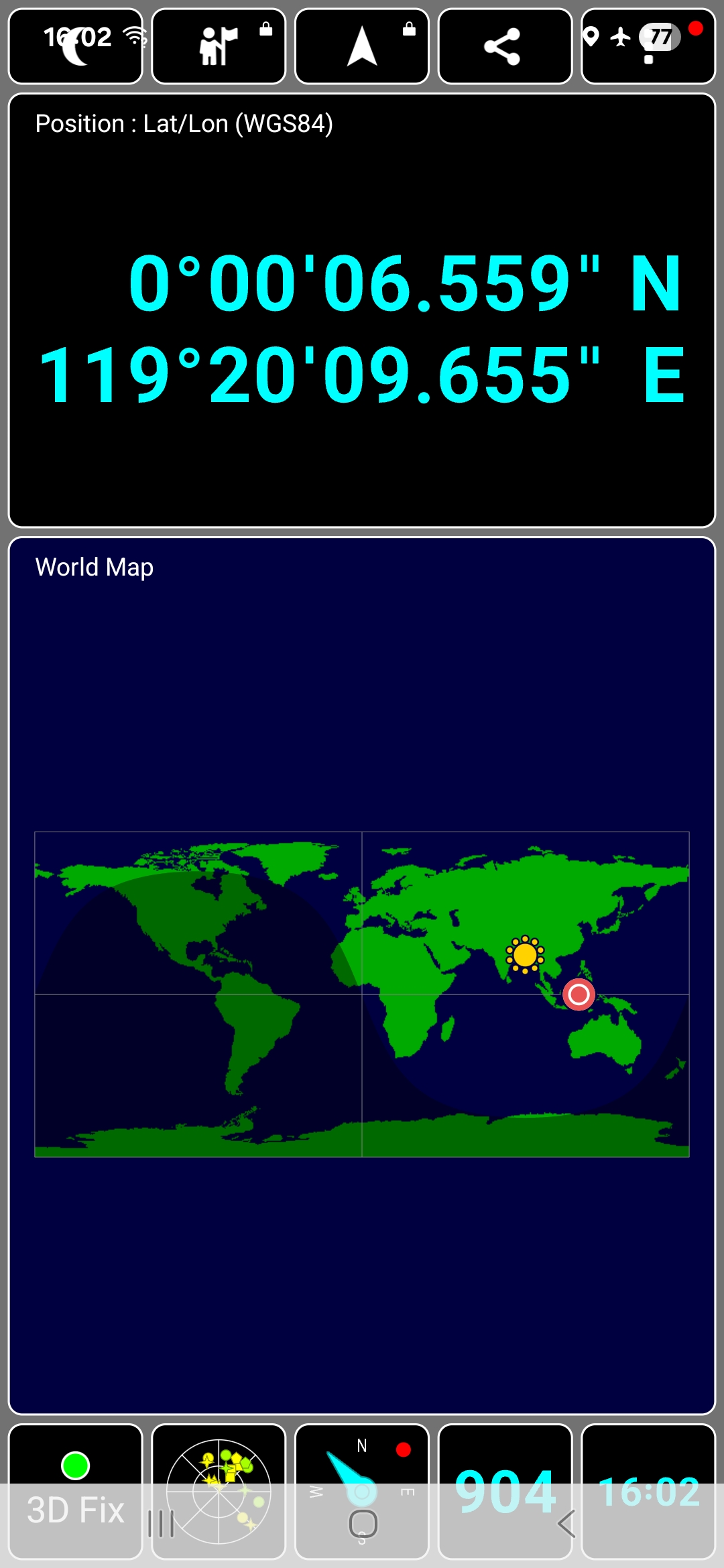Share the current position
Viewport: 724px width, 1568px height.
click(x=504, y=47)
